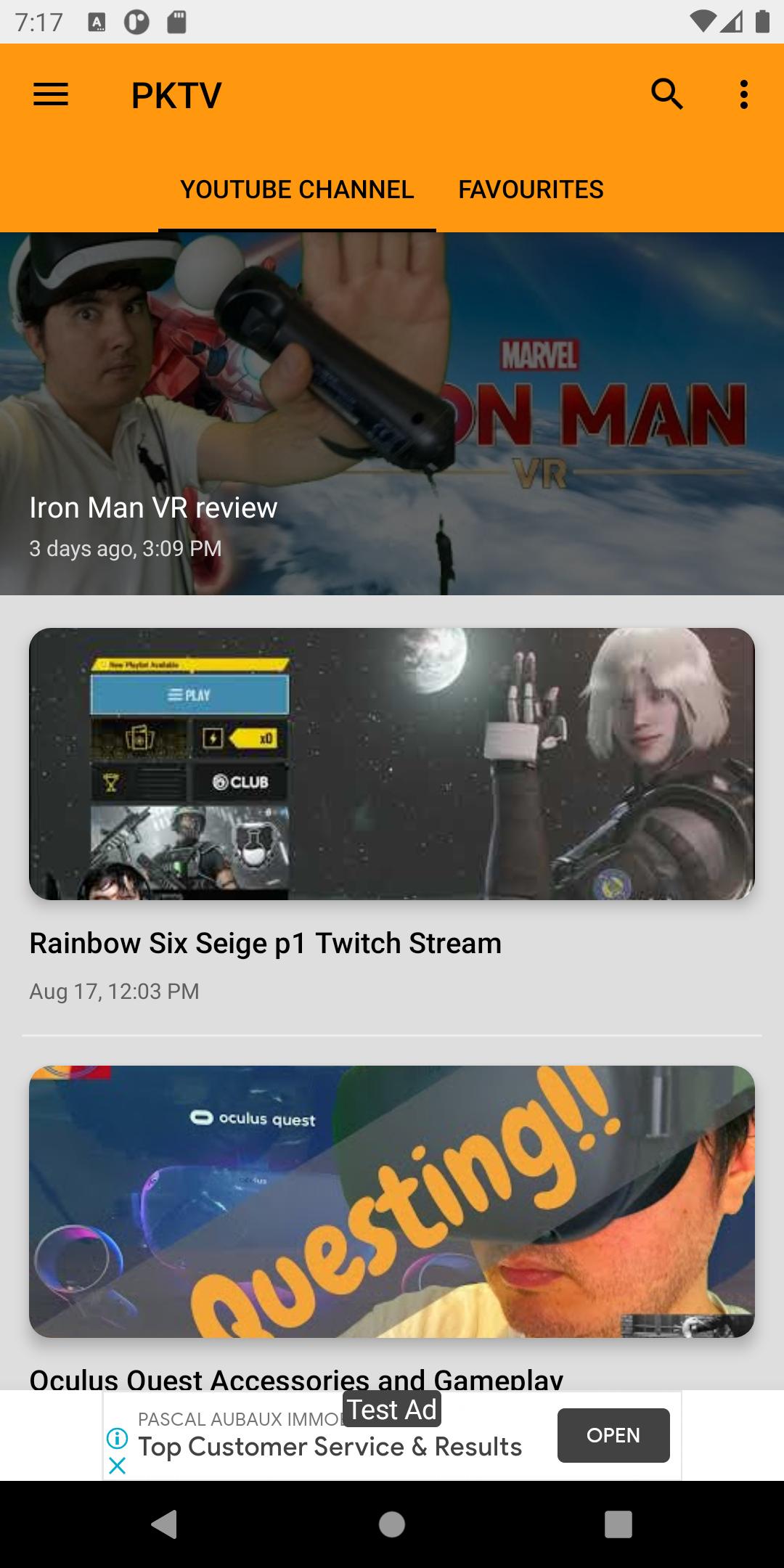Go to the home screen
Viewport: 784px width, 1568px height.
[392, 1524]
